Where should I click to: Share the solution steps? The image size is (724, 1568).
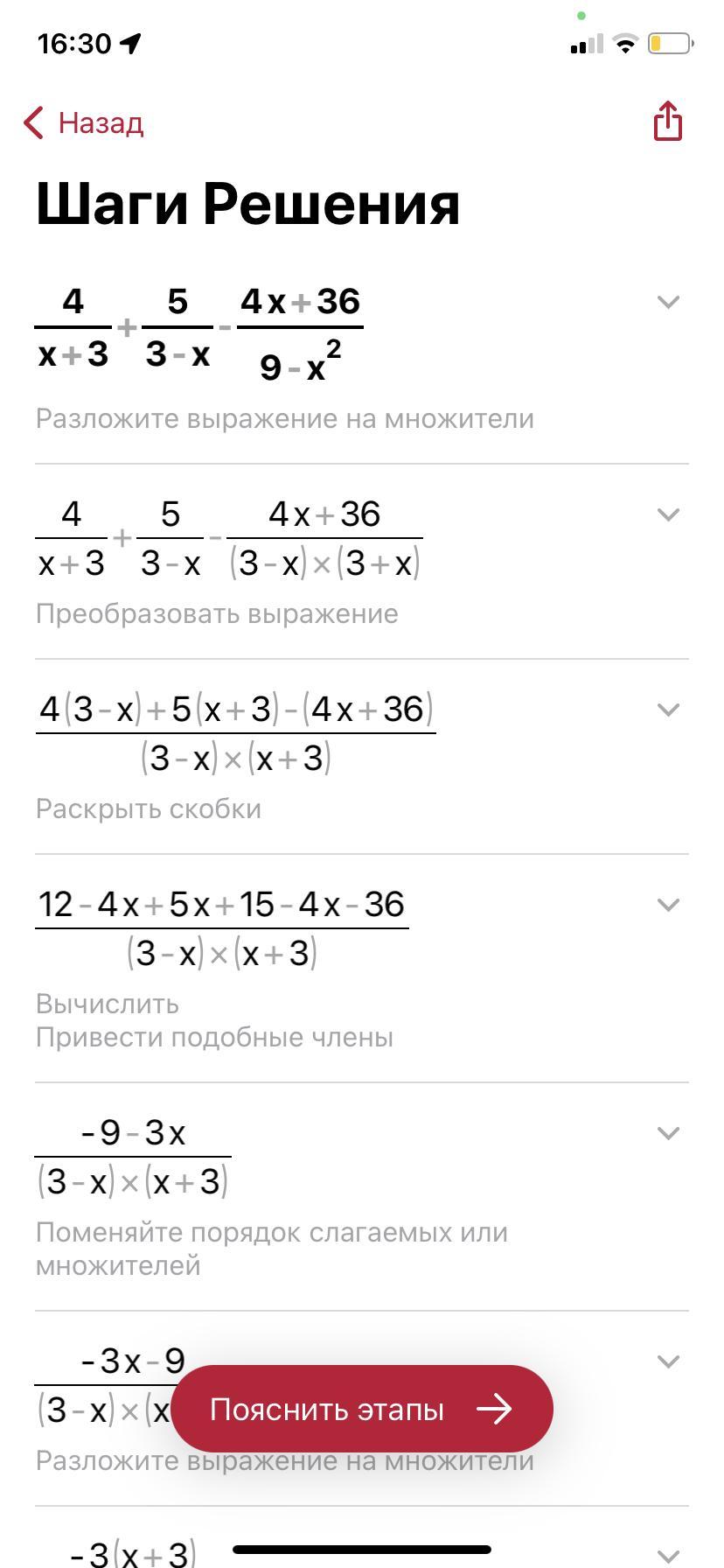pos(667,121)
